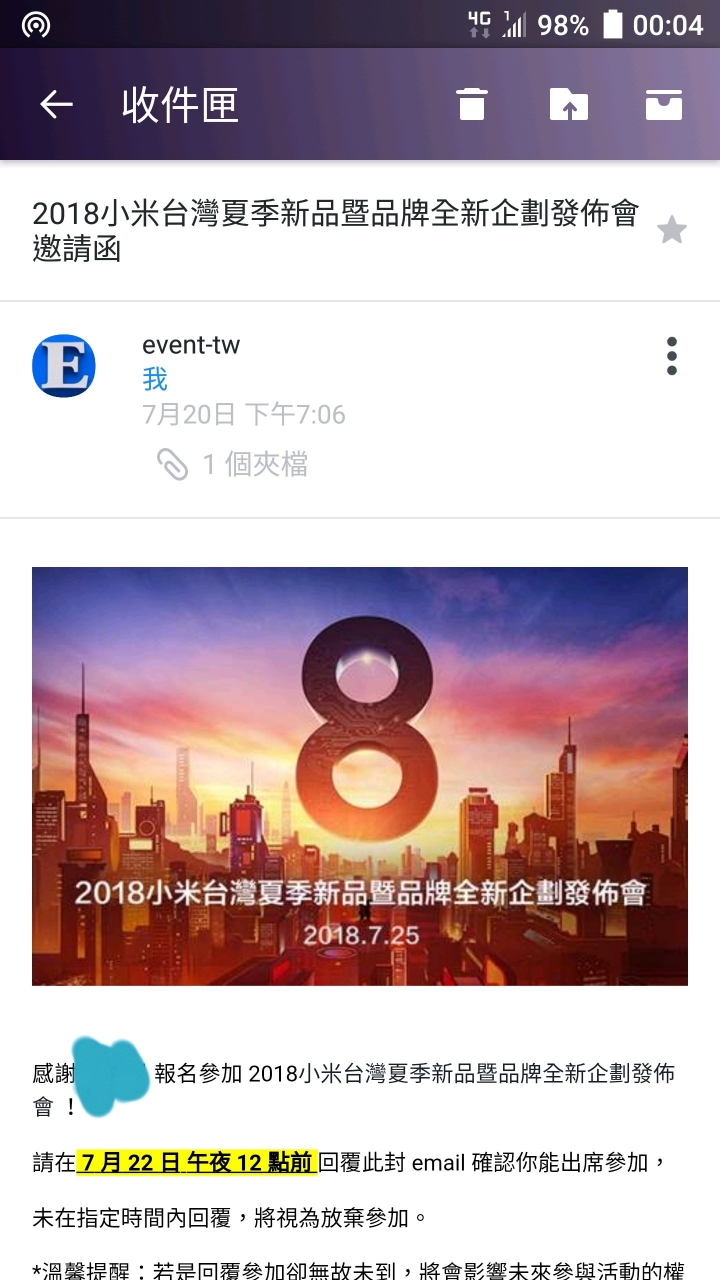
Task: Star the Xiaomi invitation email
Action: pyautogui.click(x=671, y=231)
